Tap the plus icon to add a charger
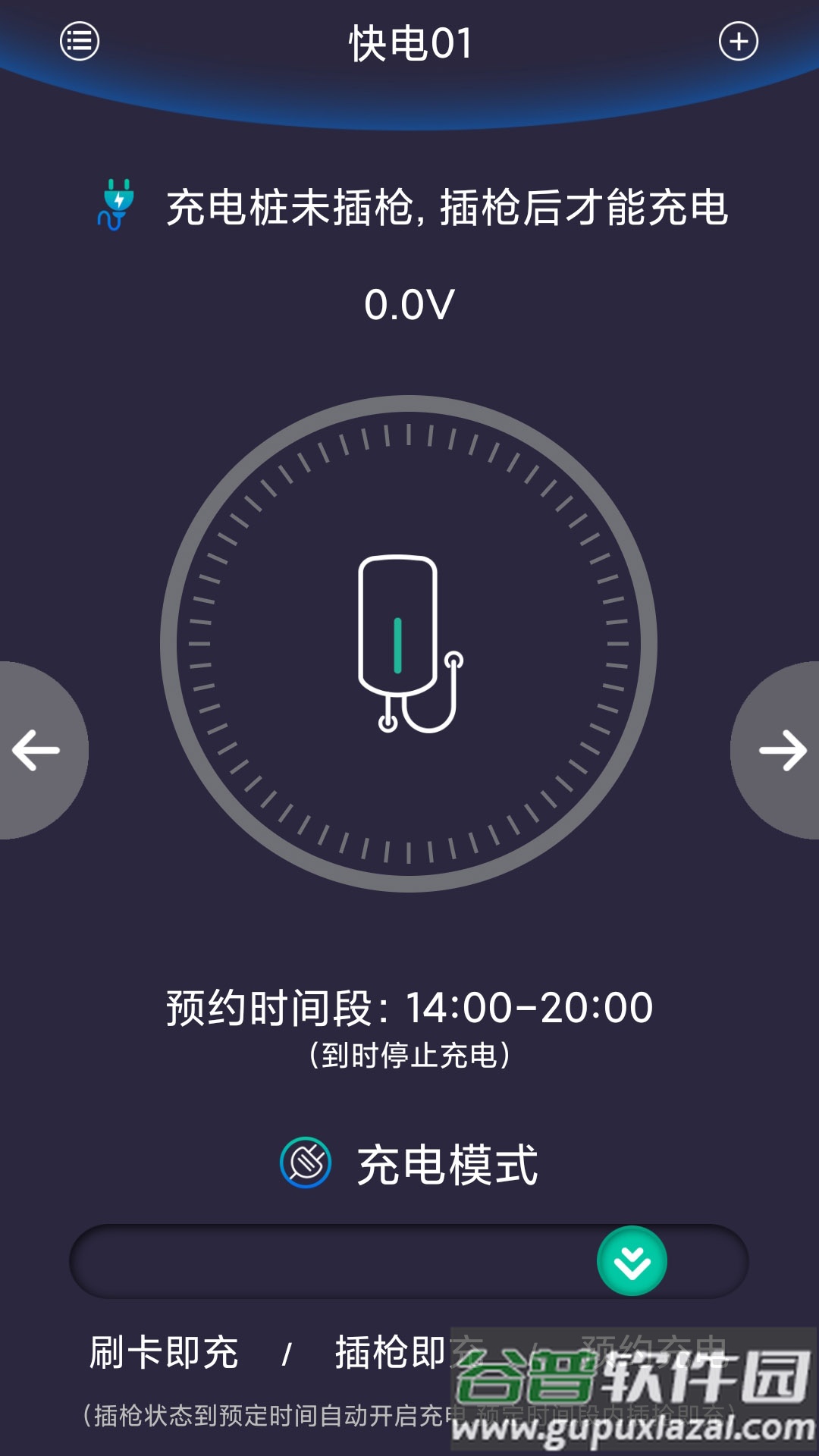 click(739, 42)
